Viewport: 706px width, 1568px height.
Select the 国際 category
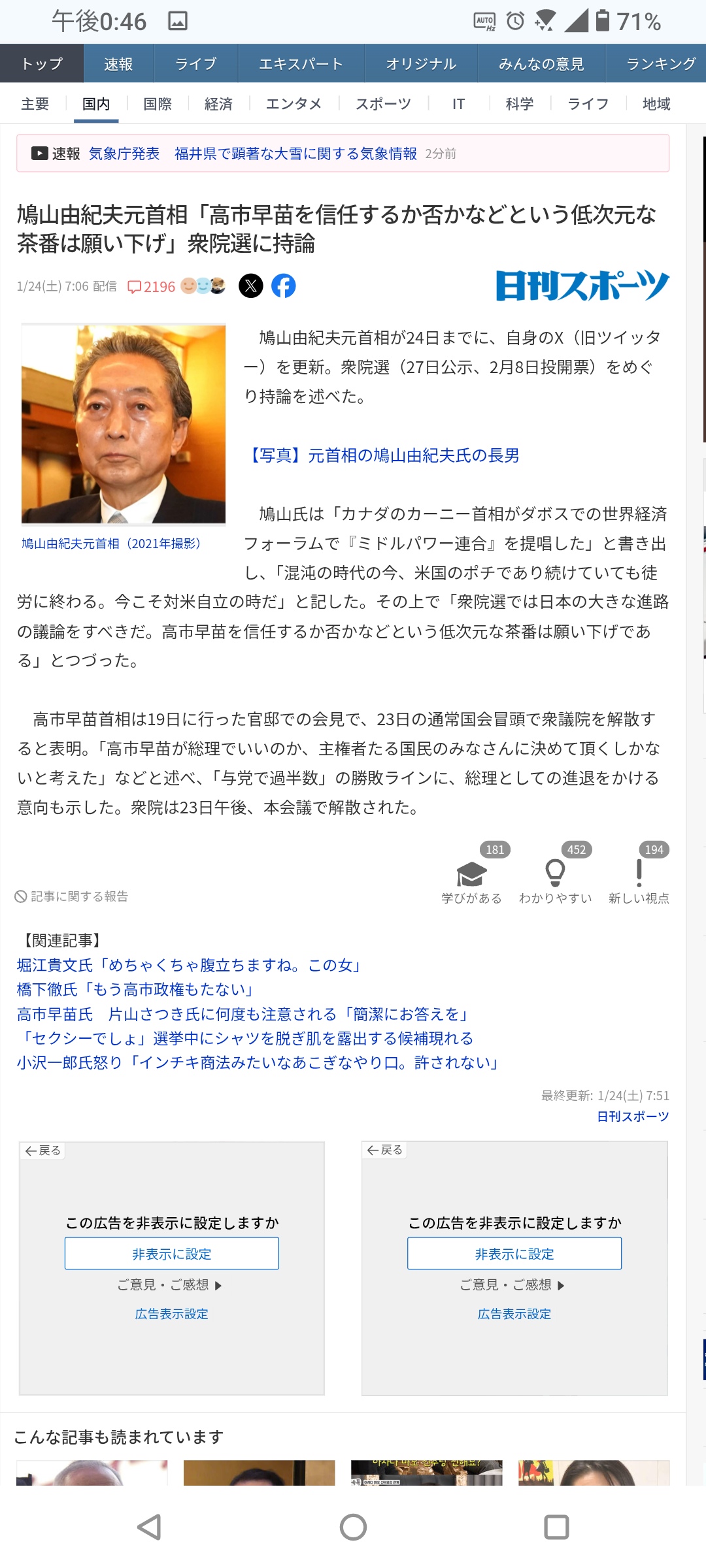click(x=158, y=104)
